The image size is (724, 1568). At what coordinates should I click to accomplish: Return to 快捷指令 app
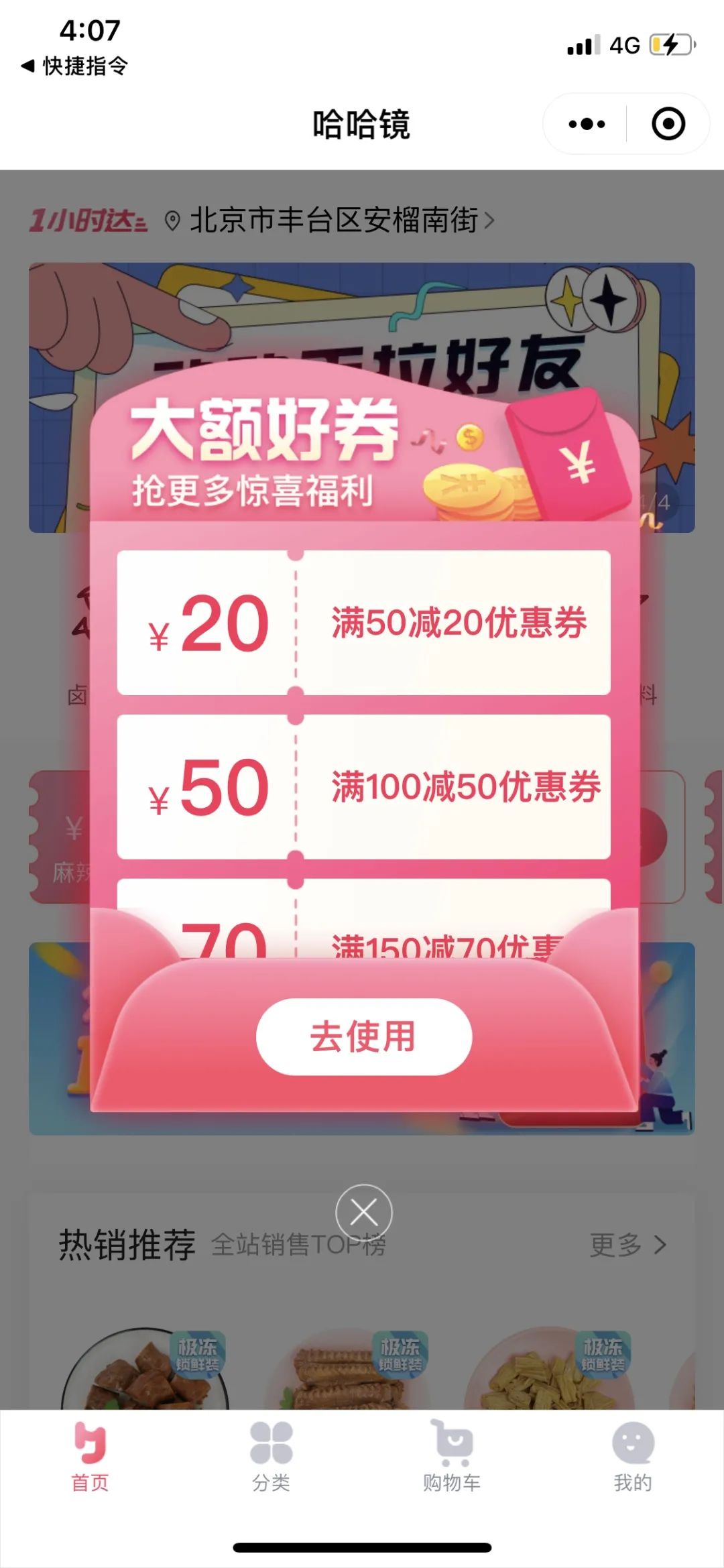74,66
